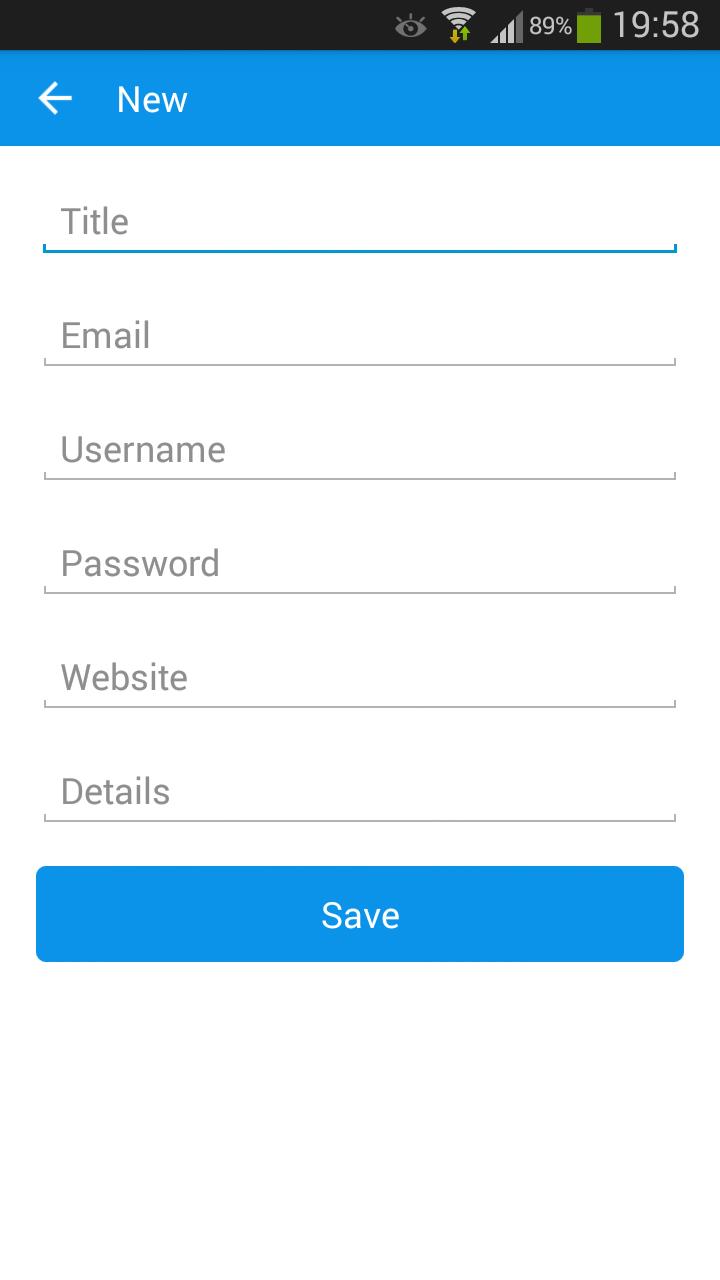720x1280 pixels.
Task: Tap the status bar area
Action: point(250,24)
